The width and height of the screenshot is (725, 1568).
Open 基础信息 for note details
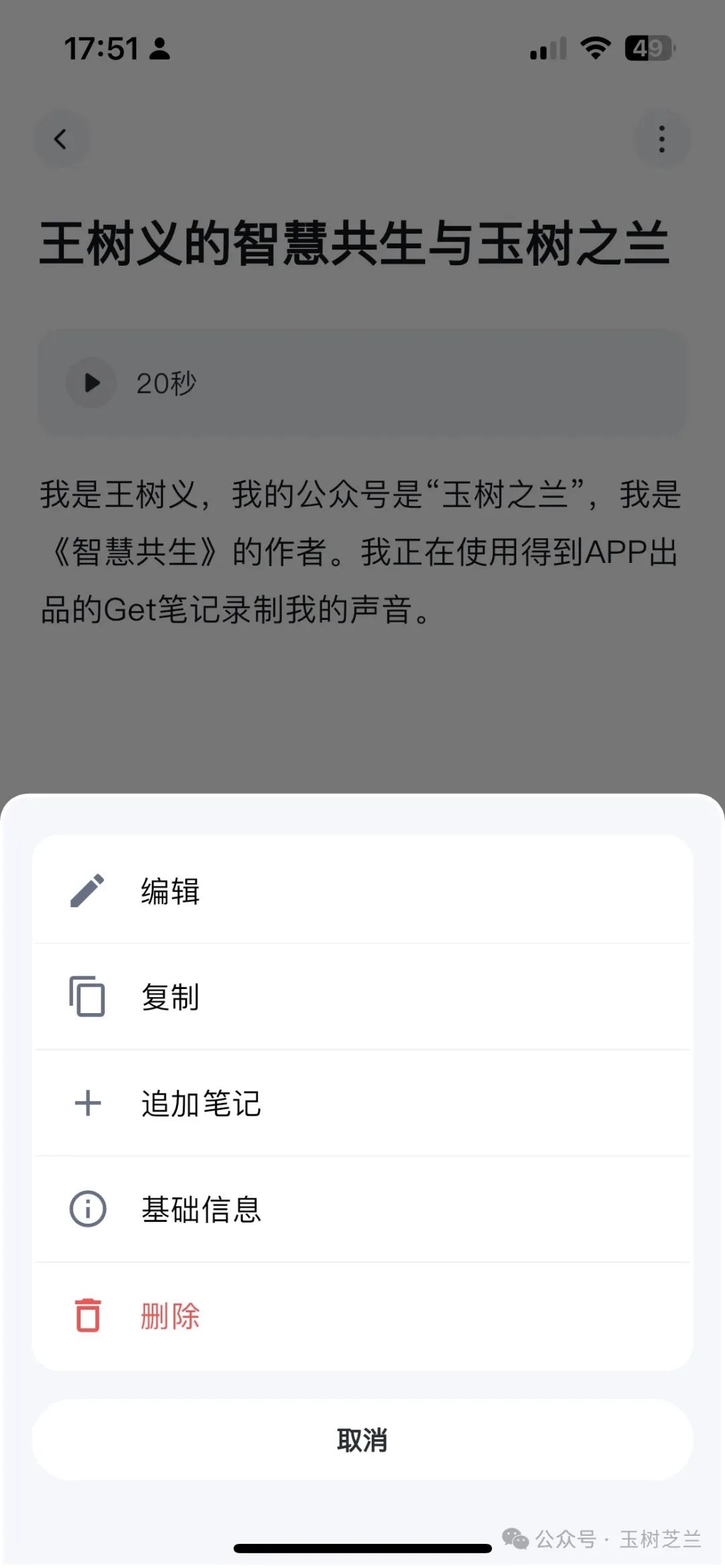point(362,1209)
